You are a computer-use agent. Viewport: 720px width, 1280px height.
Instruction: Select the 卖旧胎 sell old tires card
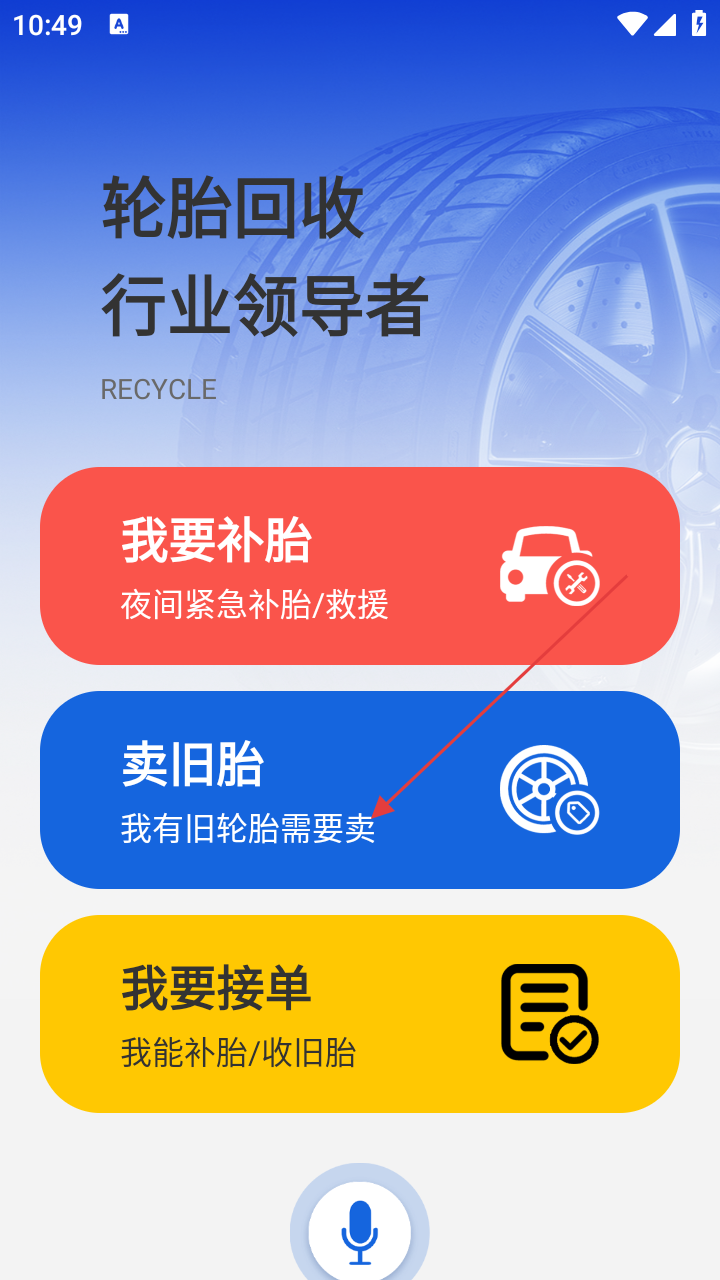(x=360, y=790)
